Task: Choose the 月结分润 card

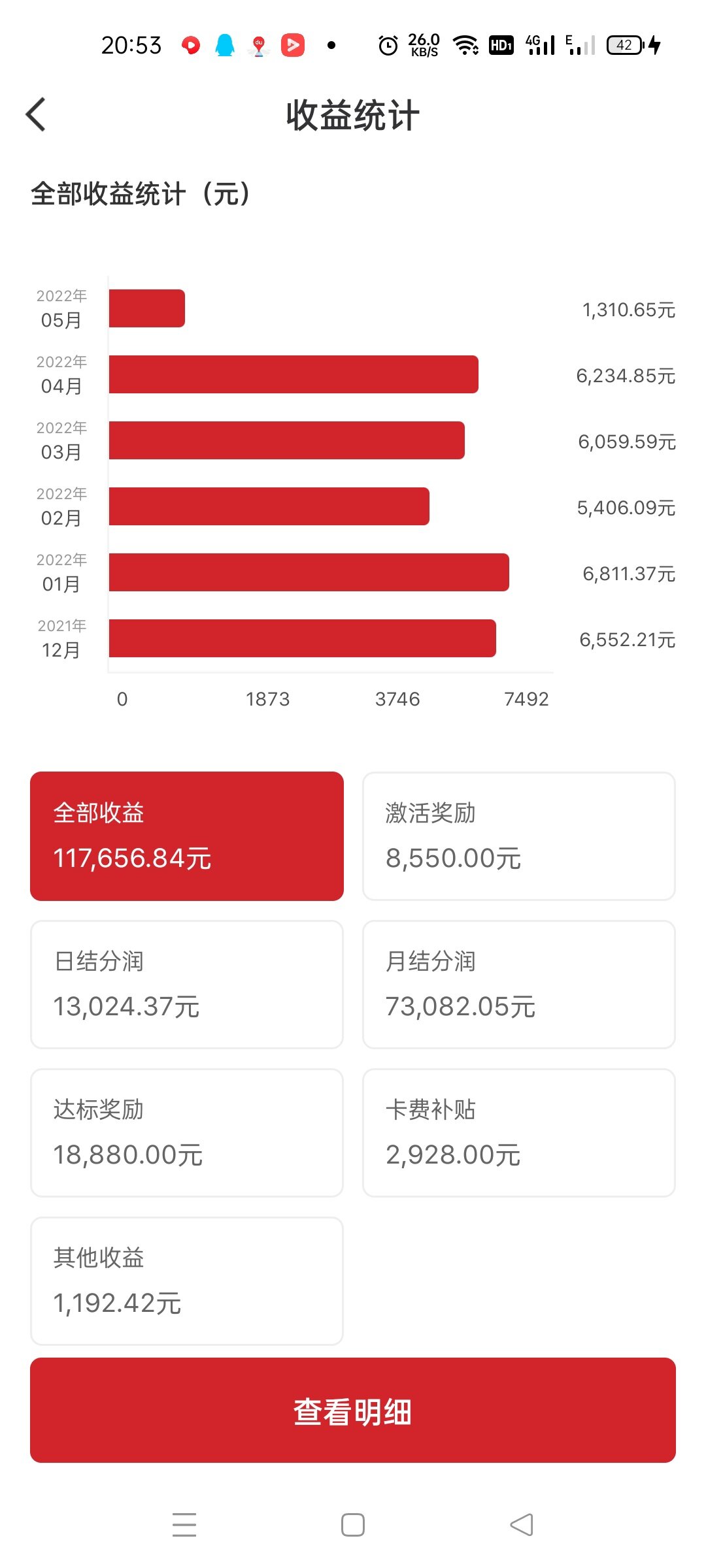Action: point(518,984)
